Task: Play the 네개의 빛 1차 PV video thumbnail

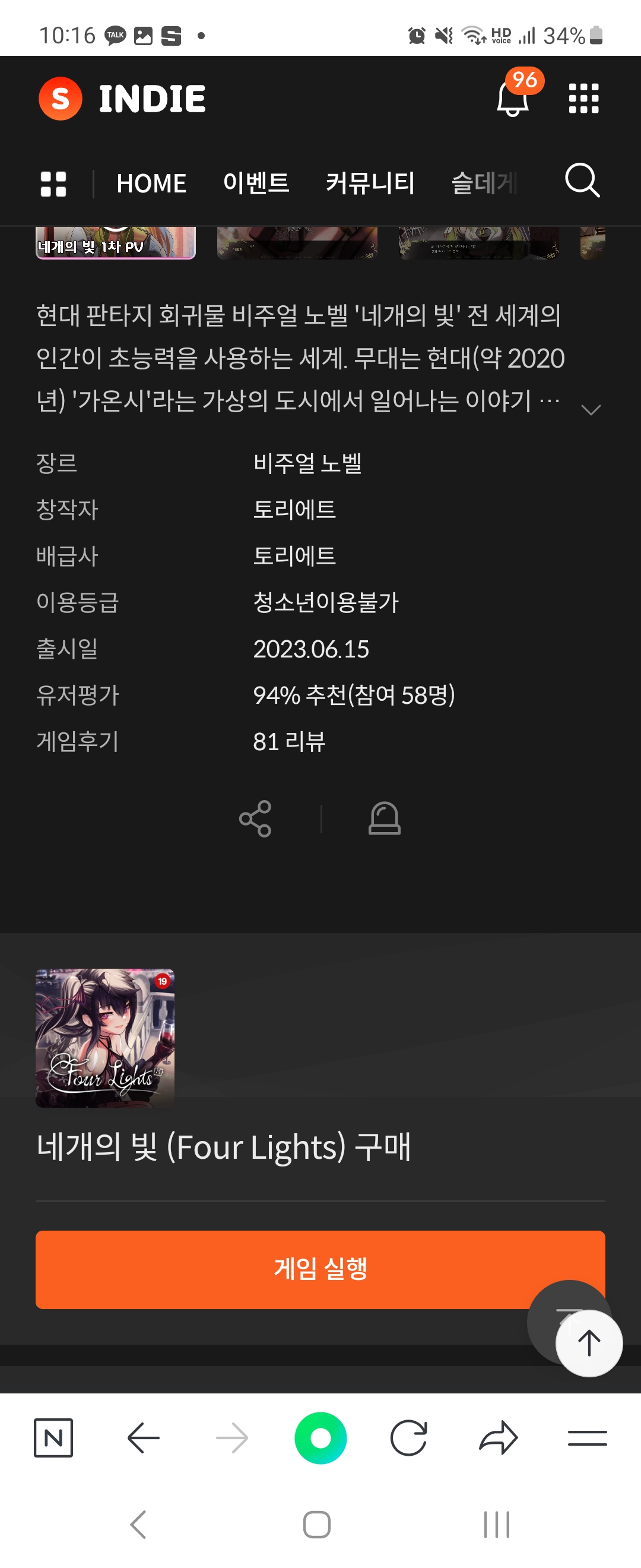Action: tap(116, 242)
